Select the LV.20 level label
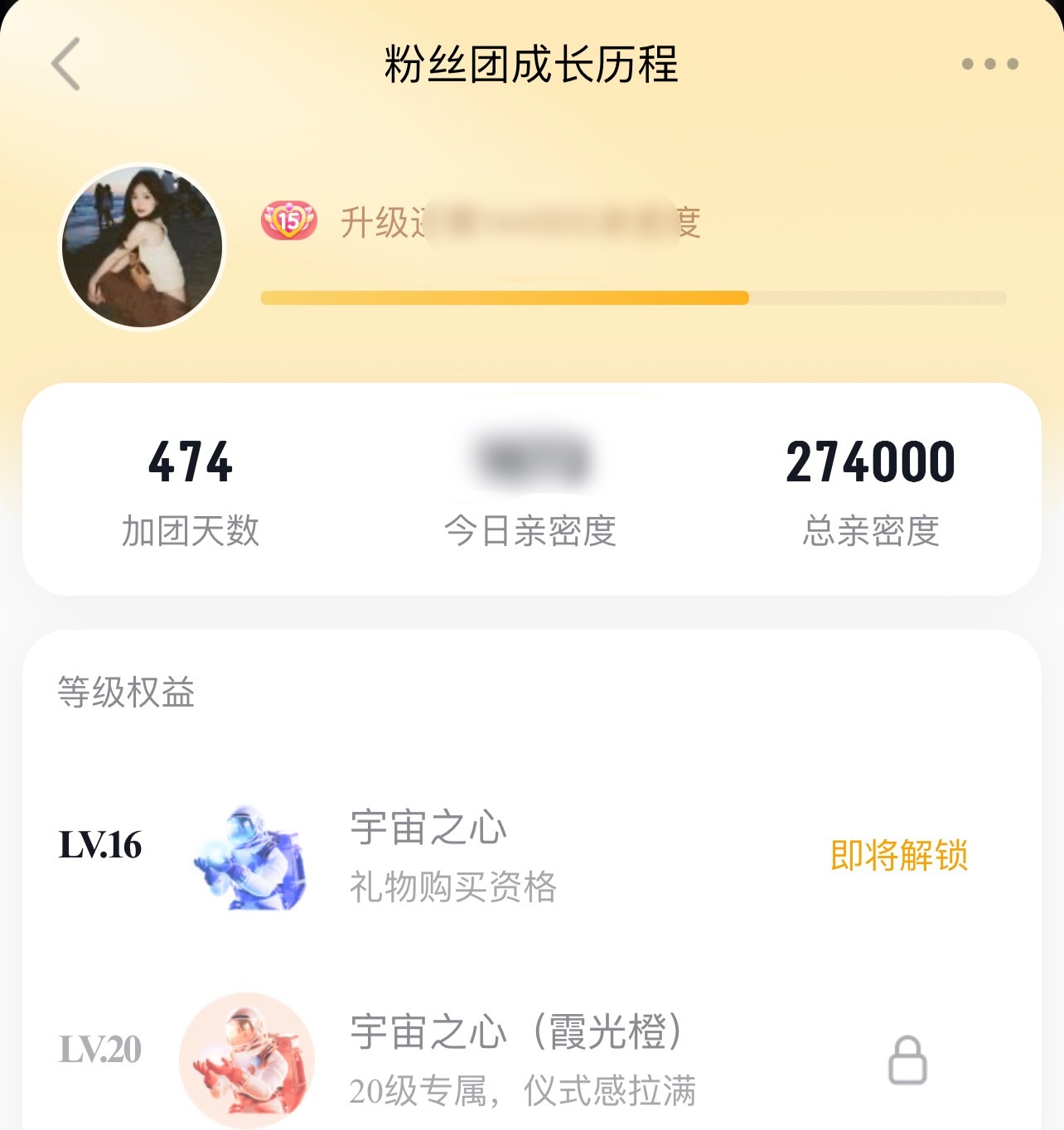The width and height of the screenshot is (1064, 1130). [102, 1050]
